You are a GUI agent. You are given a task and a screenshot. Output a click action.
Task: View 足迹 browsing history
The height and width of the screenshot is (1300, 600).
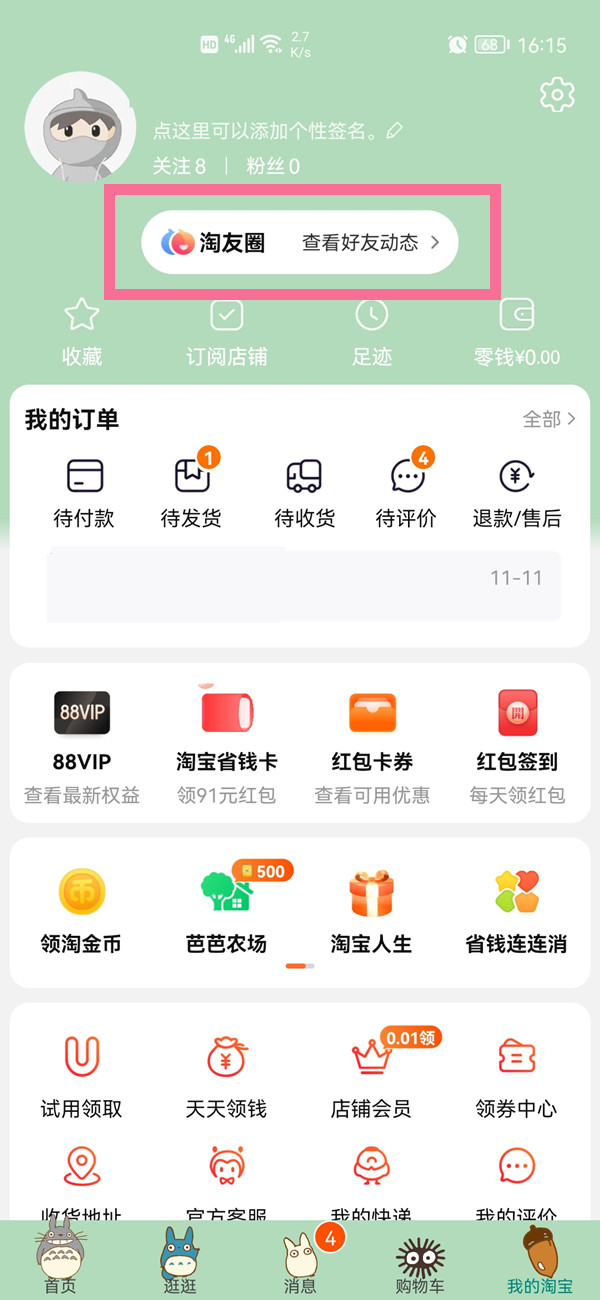(x=372, y=332)
